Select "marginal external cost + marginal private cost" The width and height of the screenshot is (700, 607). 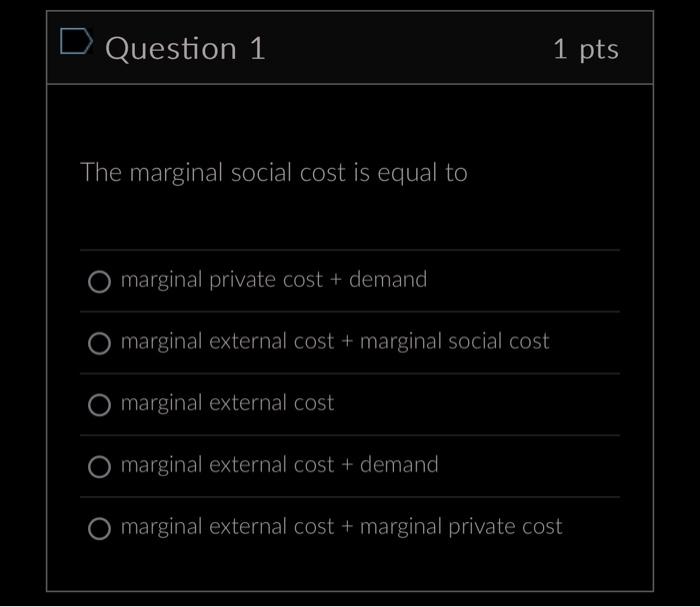point(99,529)
